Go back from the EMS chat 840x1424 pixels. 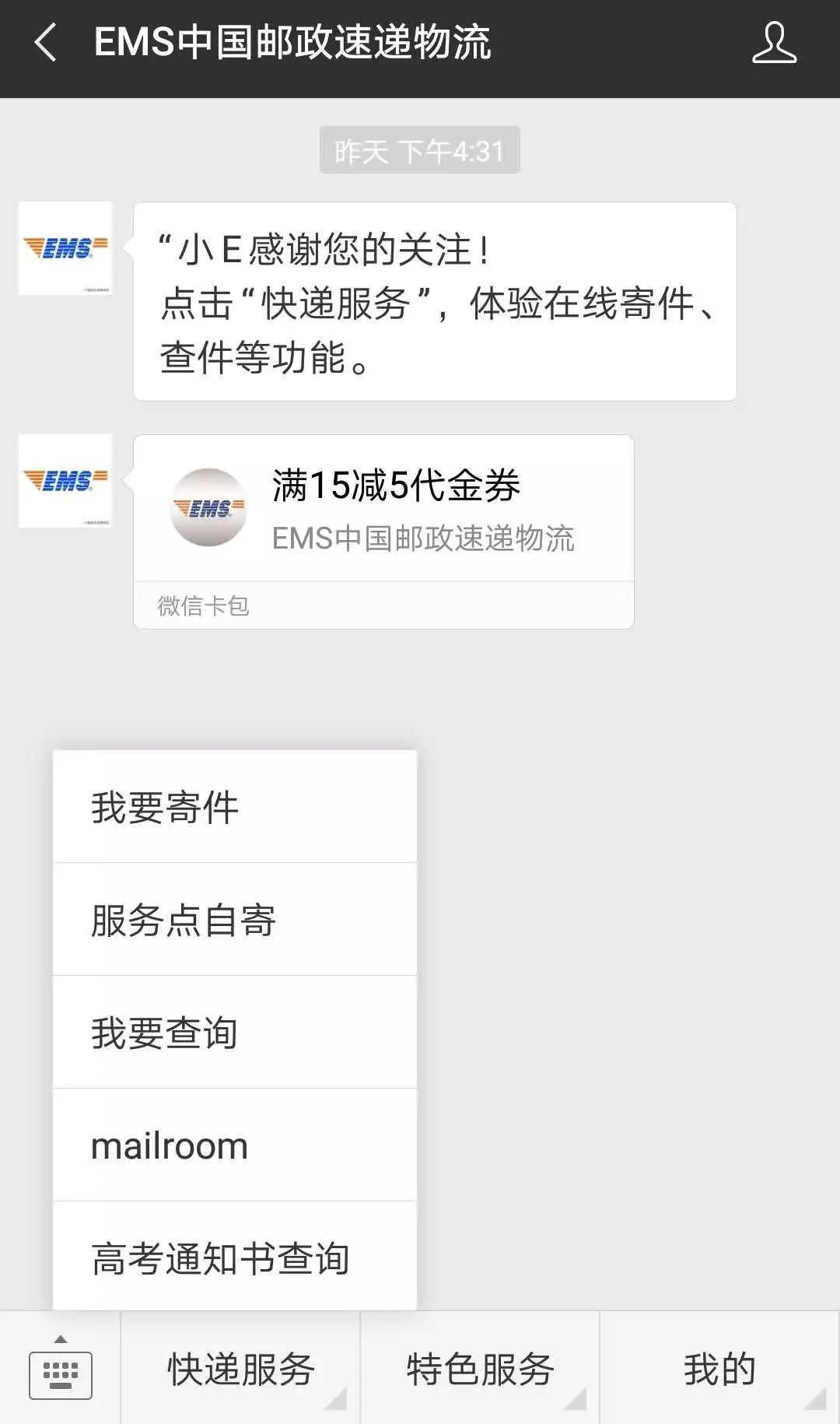pos(45,42)
